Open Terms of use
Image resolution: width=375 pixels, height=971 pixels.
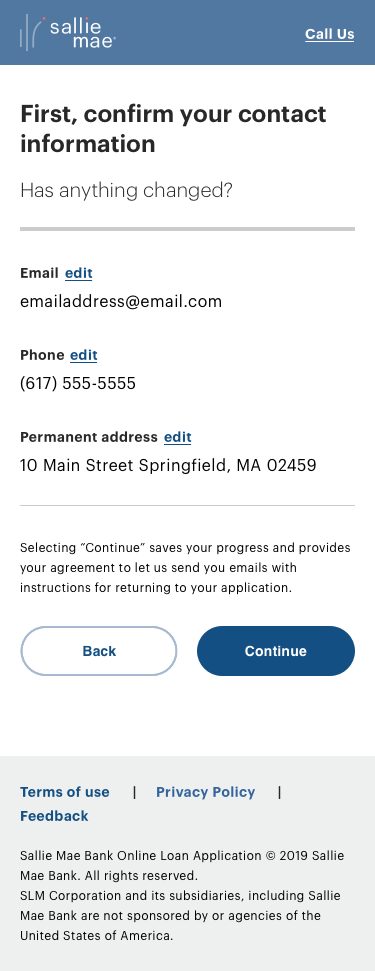tap(64, 792)
